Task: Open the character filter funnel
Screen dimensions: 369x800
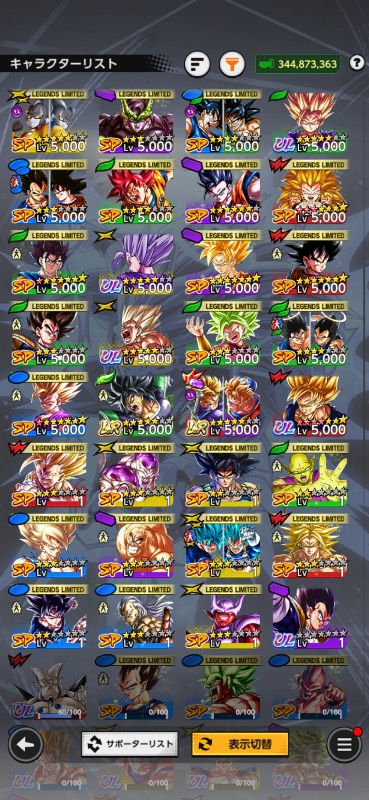Action: pyautogui.click(x=232, y=64)
